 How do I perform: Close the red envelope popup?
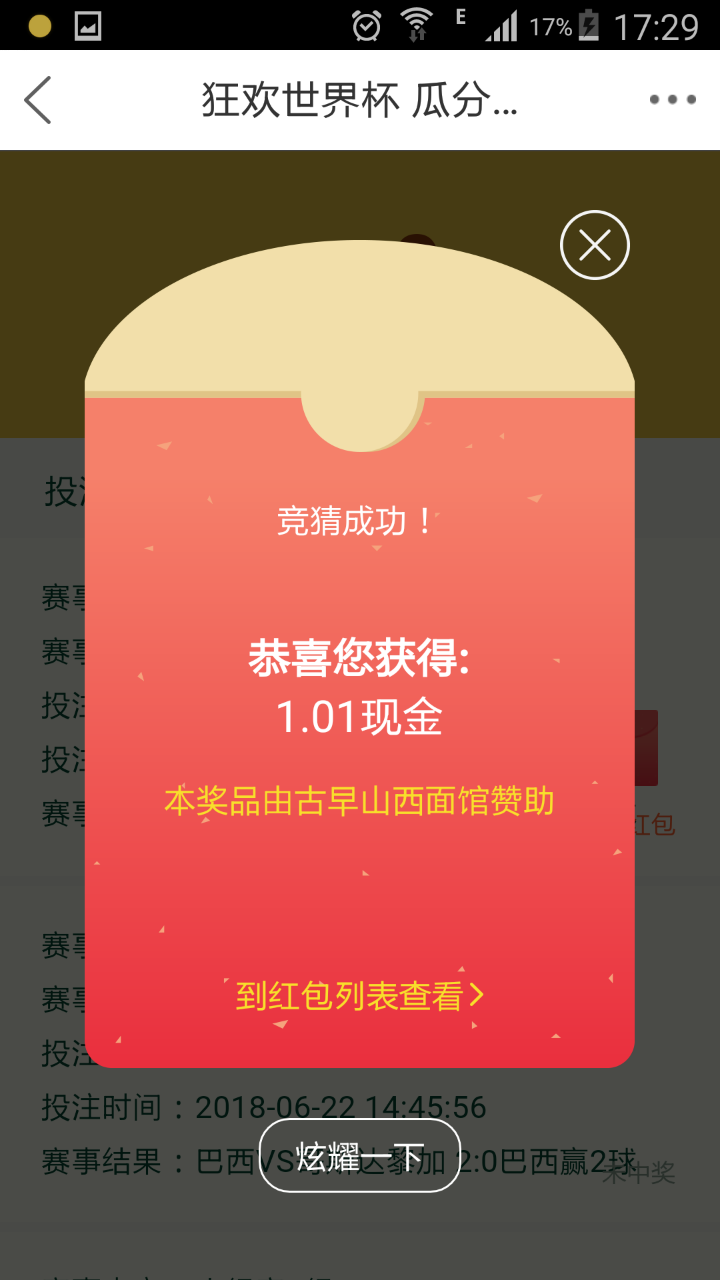(595, 245)
